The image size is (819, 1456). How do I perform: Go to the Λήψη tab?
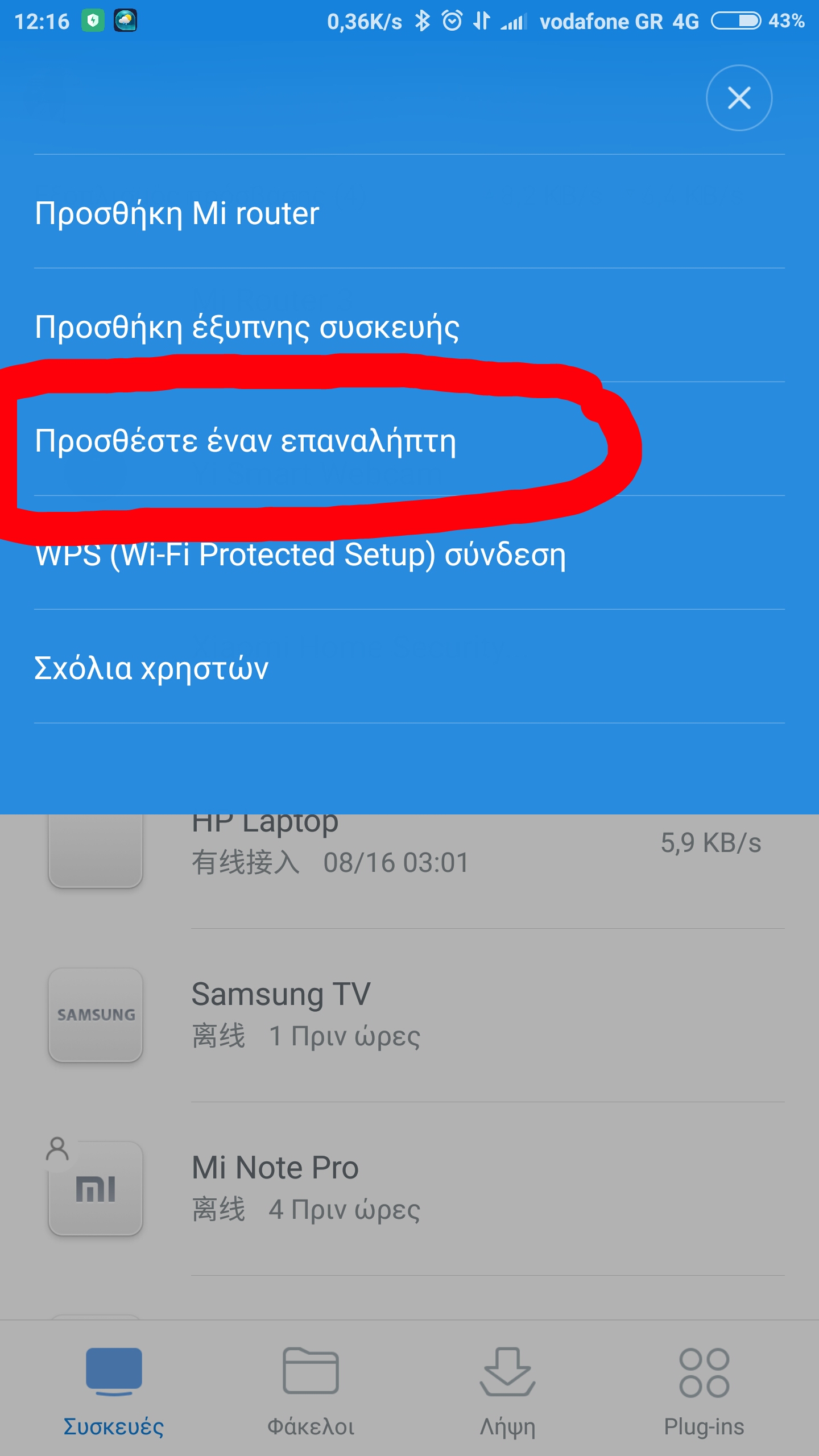coord(507,1388)
